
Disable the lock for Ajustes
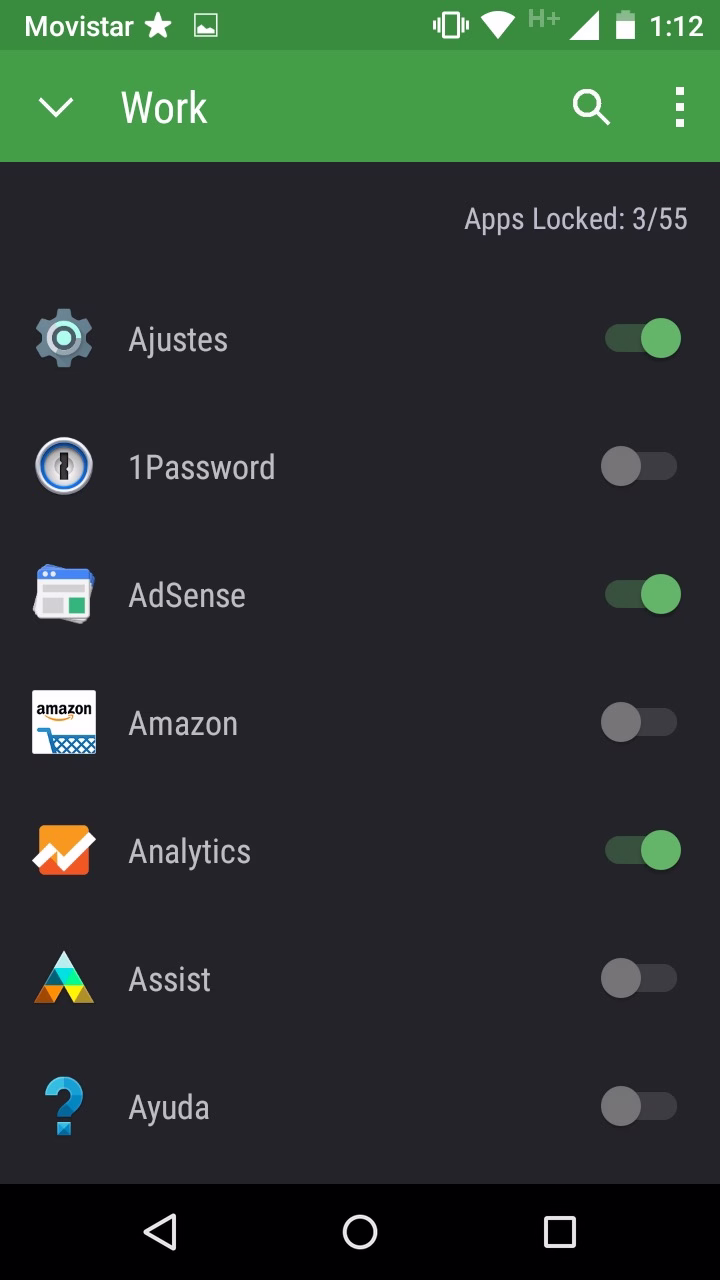point(642,339)
